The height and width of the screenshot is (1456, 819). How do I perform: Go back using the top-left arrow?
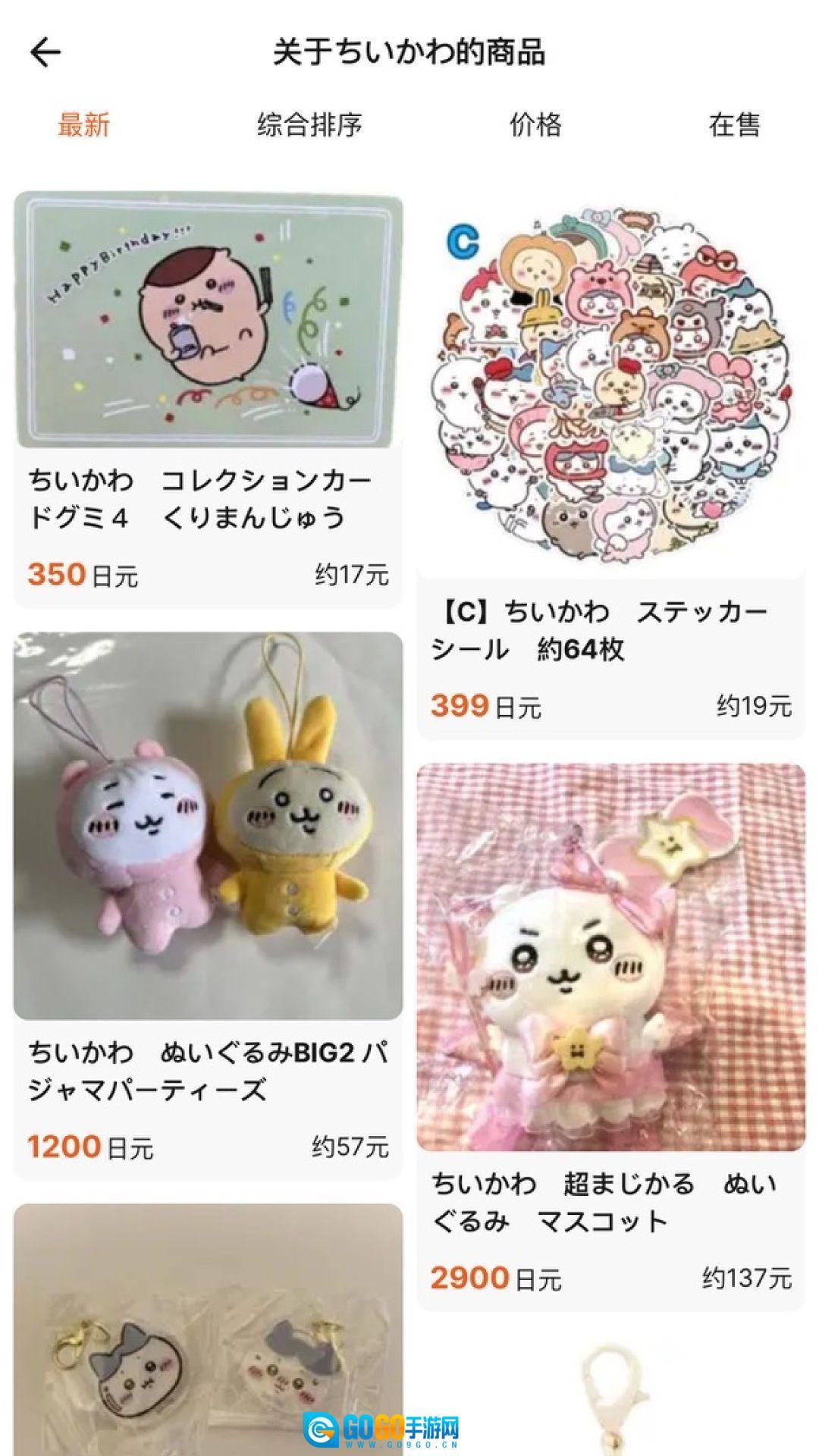point(45,53)
